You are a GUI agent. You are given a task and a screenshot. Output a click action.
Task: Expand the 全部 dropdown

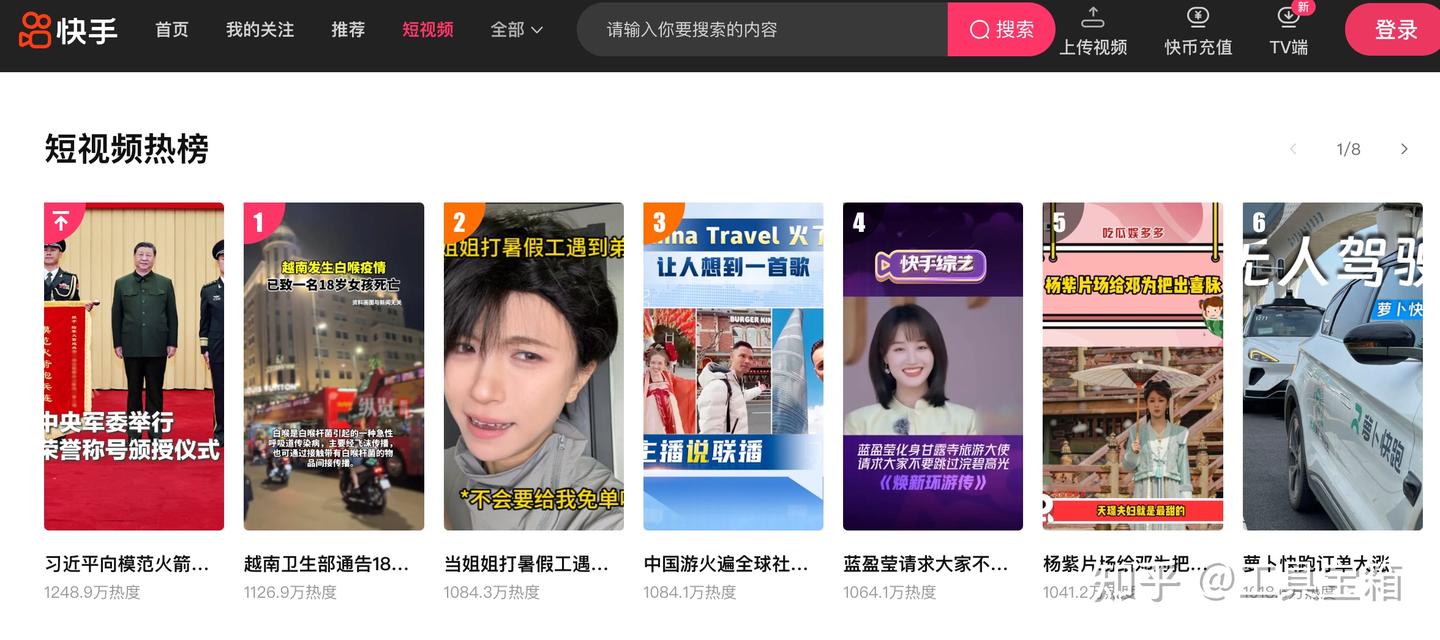[x=517, y=30]
